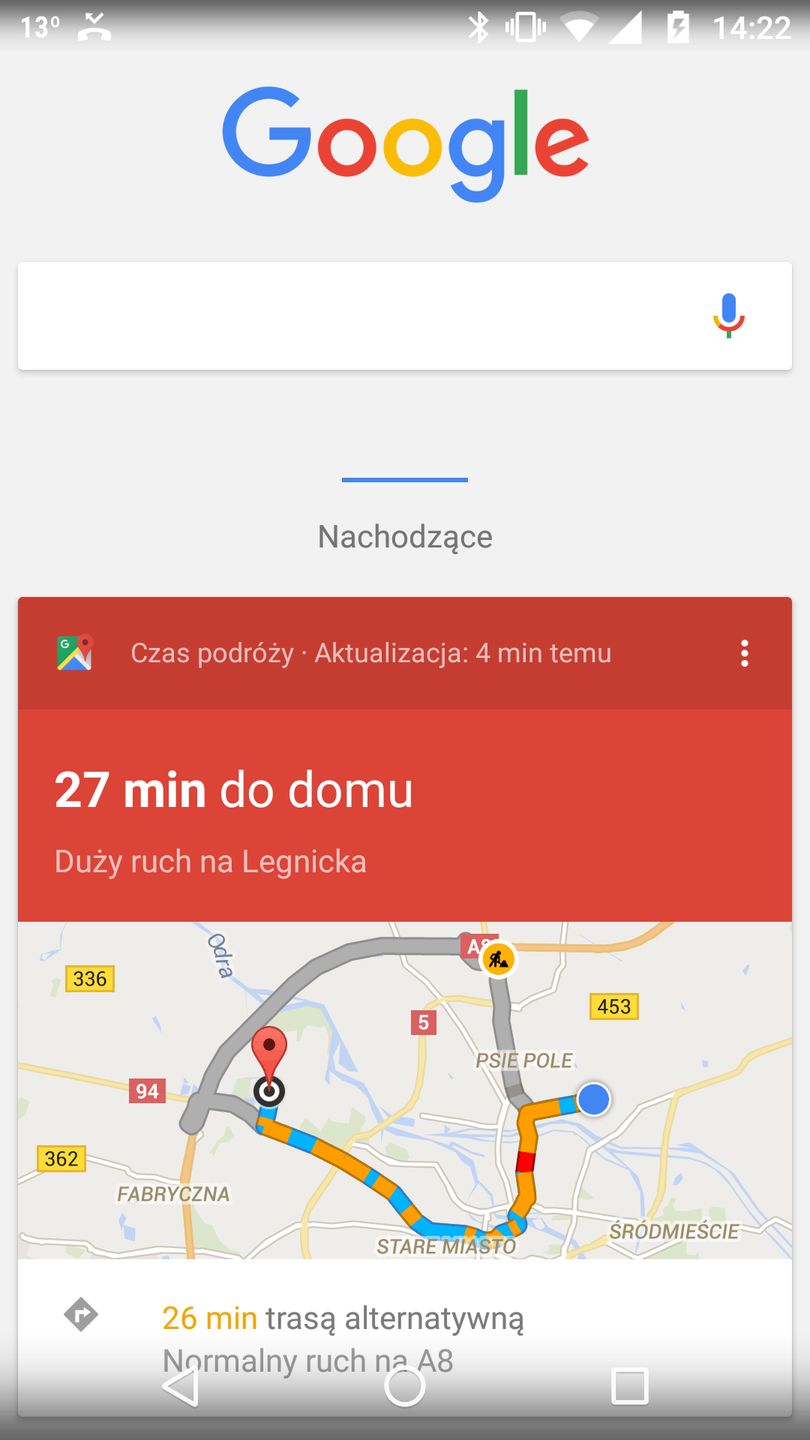Tap the microphone icon for voice search
The height and width of the screenshot is (1440, 810).
coord(727,315)
